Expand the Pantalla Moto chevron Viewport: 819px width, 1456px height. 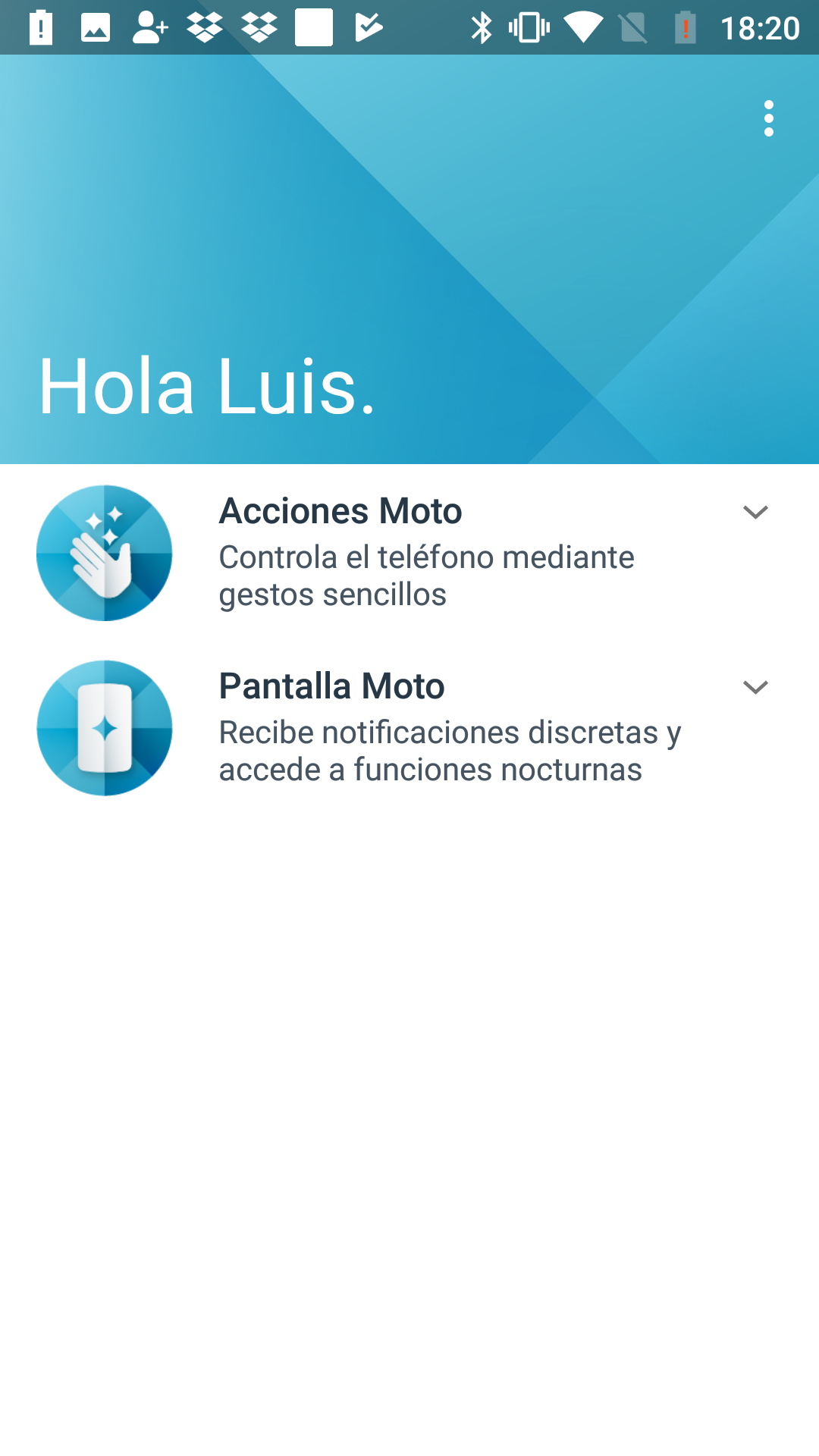click(755, 688)
